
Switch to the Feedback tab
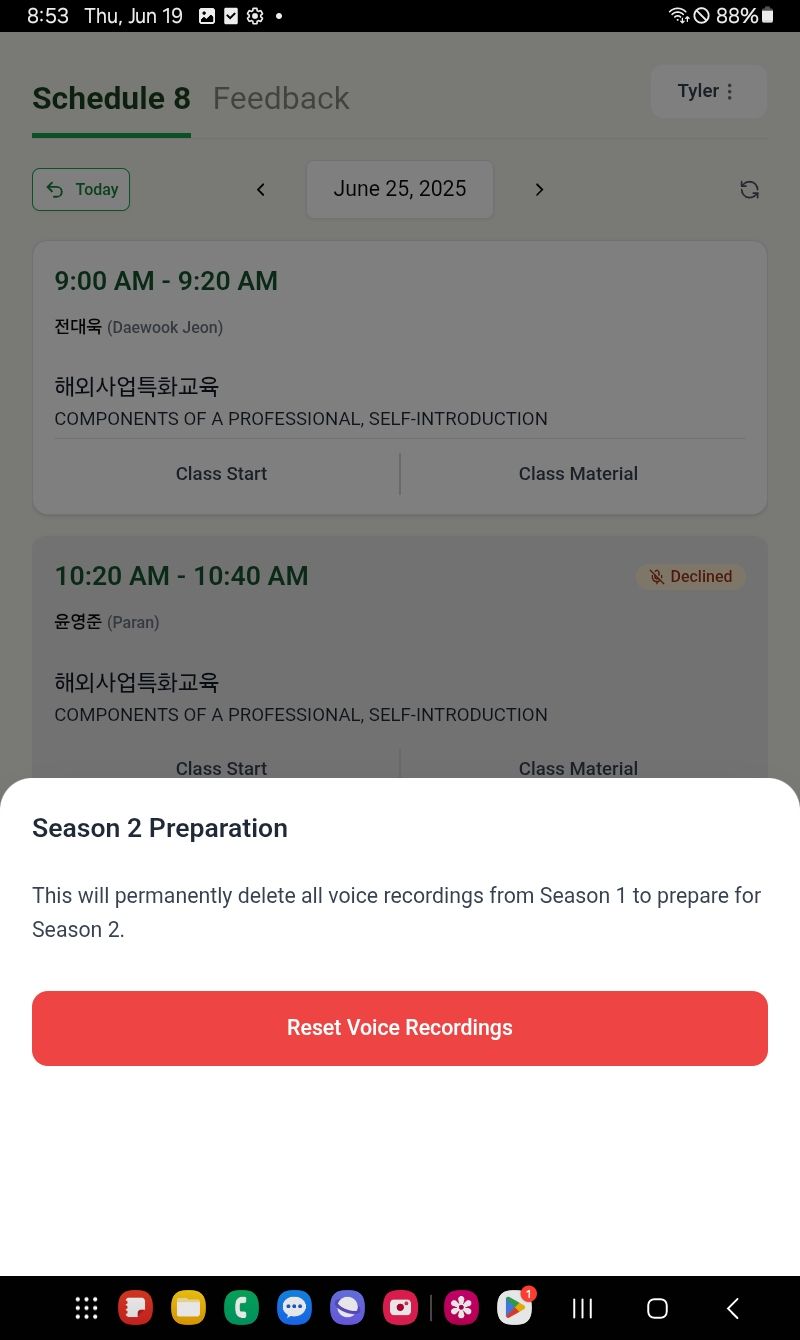[x=281, y=99]
